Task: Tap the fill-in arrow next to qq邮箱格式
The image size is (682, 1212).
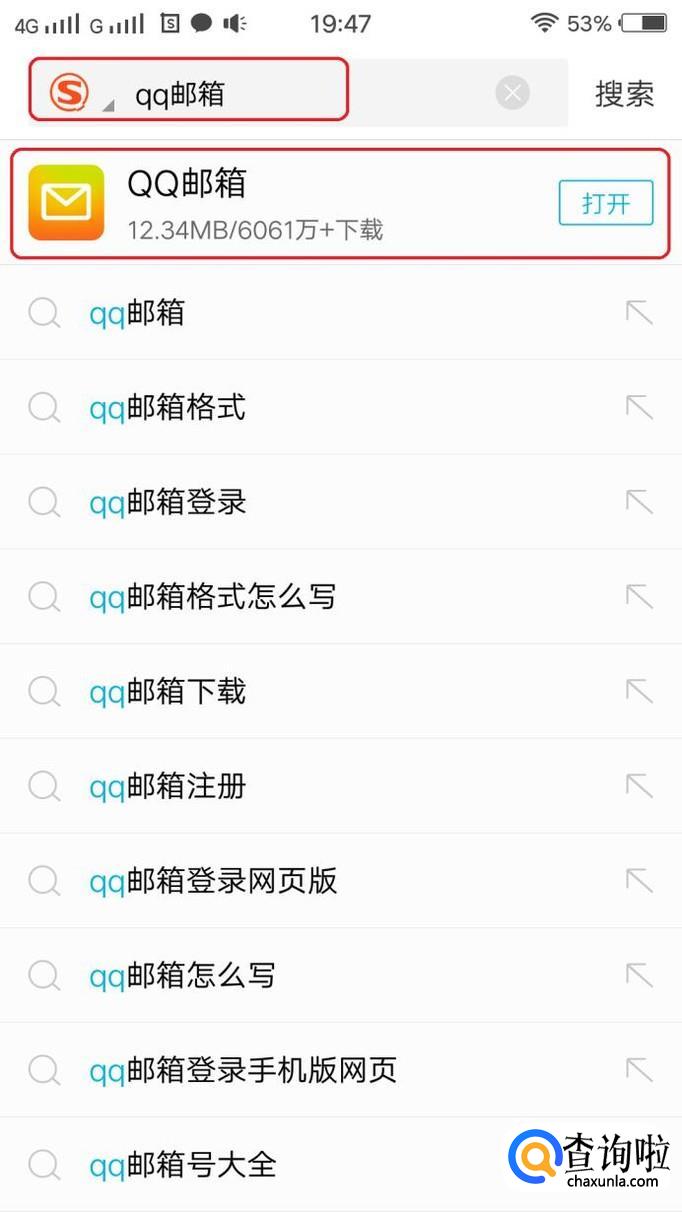Action: pyautogui.click(x=638, y=407)
